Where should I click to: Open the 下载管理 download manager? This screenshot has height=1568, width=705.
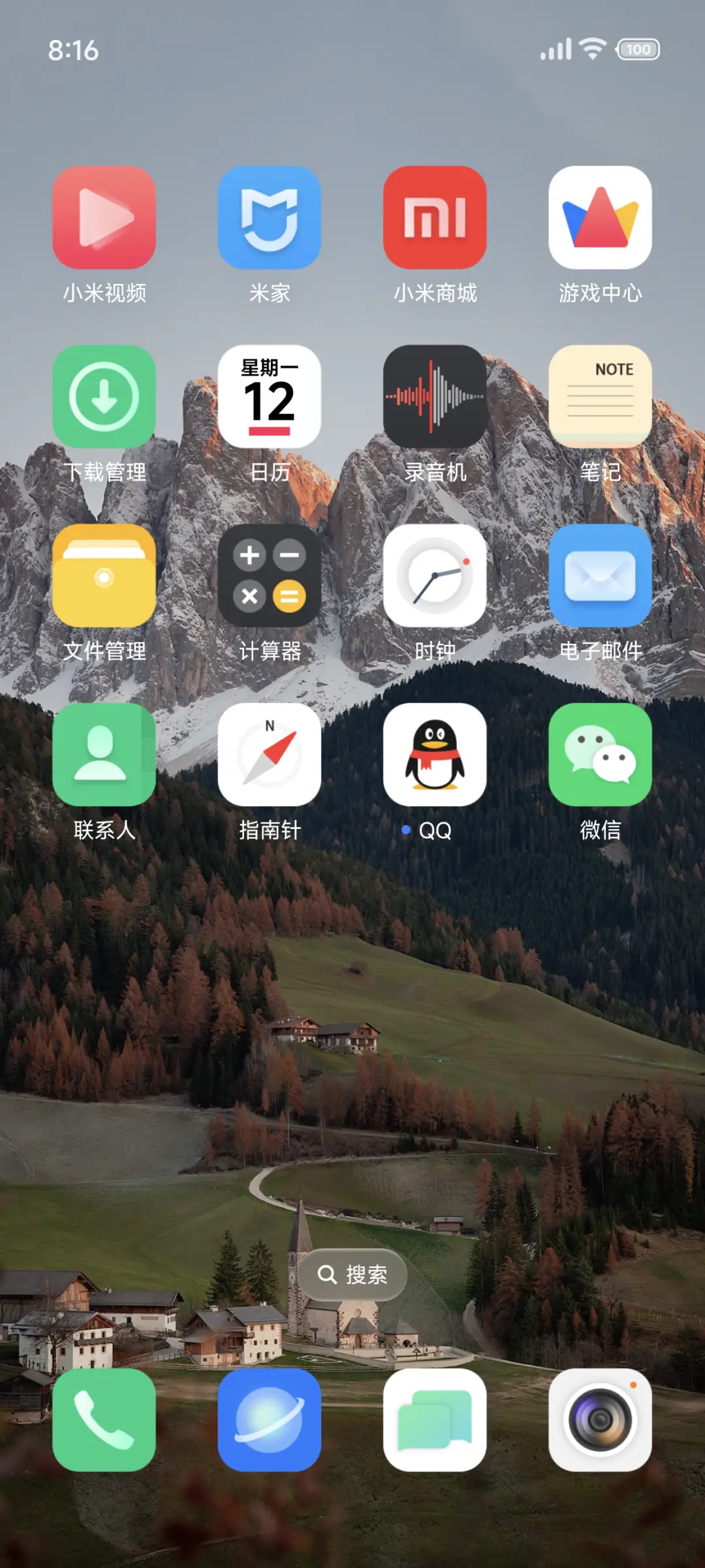click(104, 397)
